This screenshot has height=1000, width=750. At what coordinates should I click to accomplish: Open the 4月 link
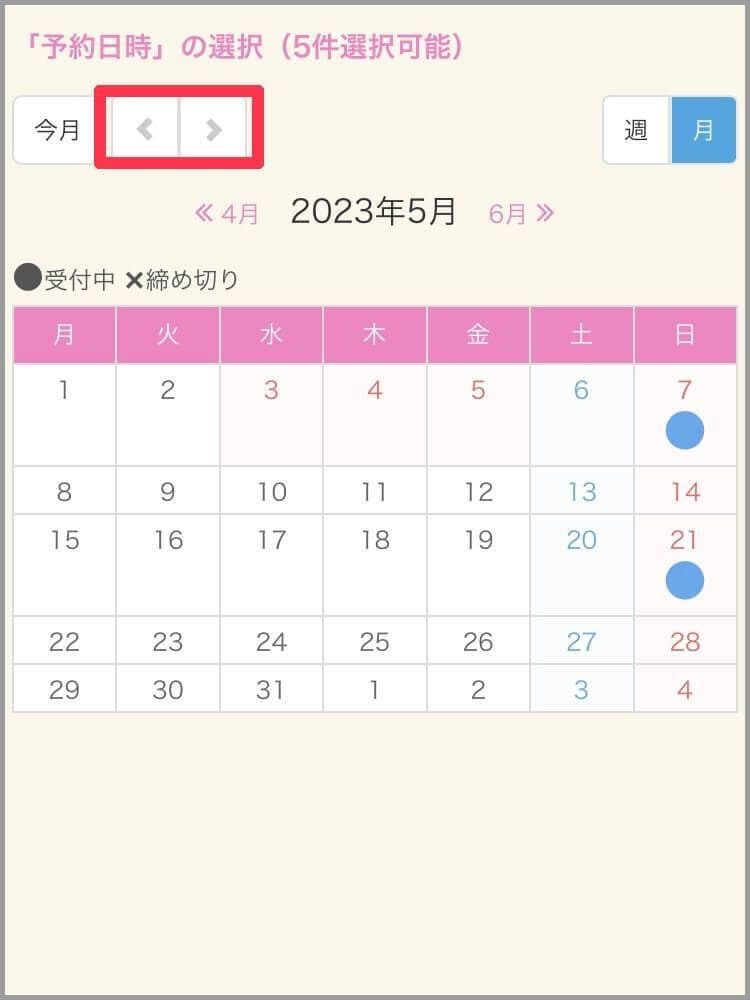(x=228, y=214)
